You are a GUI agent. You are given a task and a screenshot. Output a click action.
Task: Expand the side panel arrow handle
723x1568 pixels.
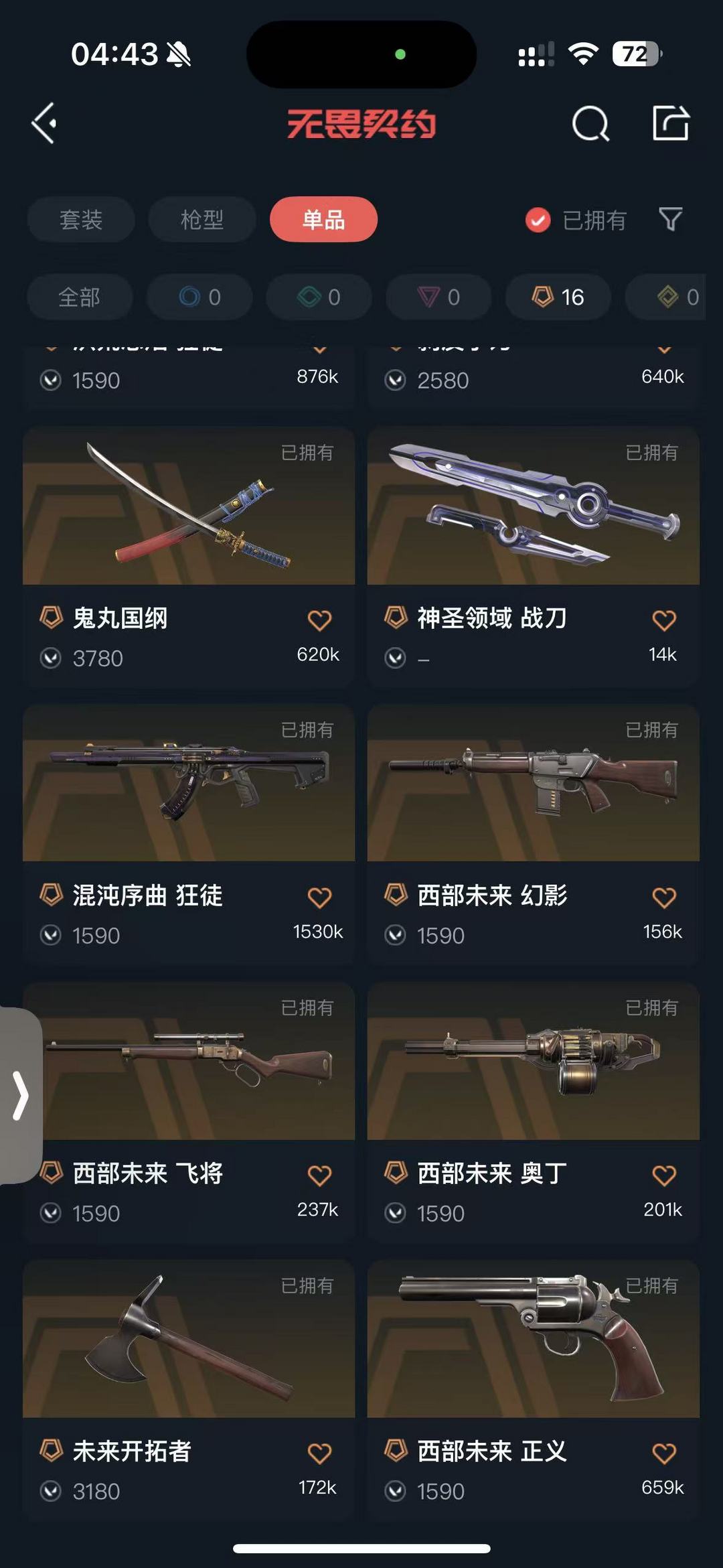tap(21, 1096)
